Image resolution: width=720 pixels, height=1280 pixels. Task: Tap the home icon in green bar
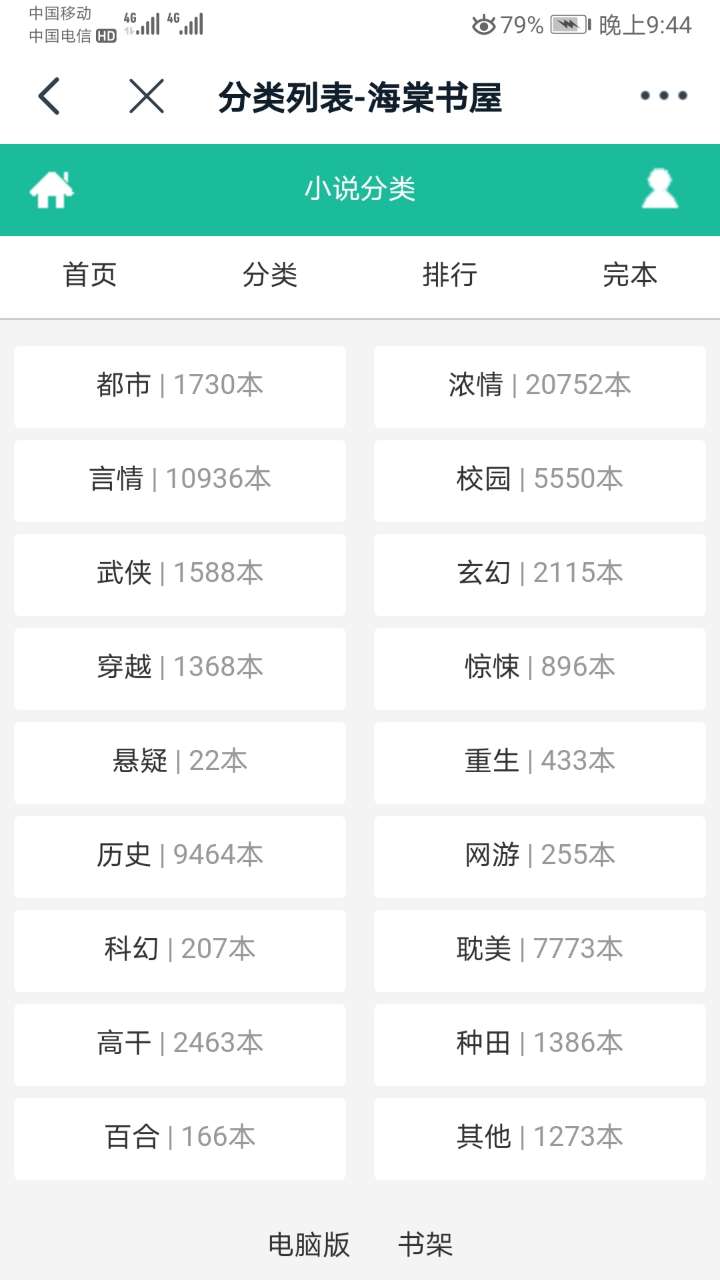click(52, 189)
